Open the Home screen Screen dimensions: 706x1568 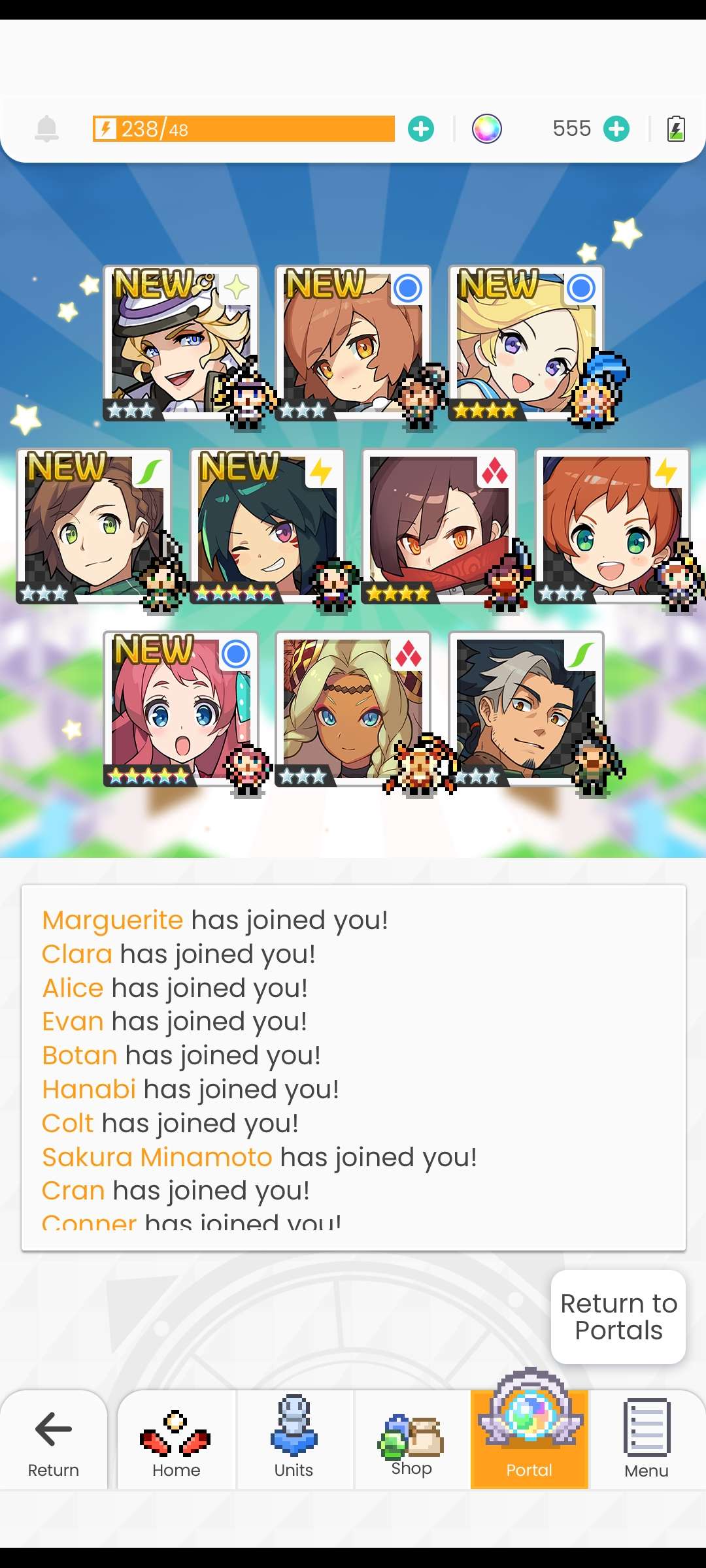[176, 1442]
